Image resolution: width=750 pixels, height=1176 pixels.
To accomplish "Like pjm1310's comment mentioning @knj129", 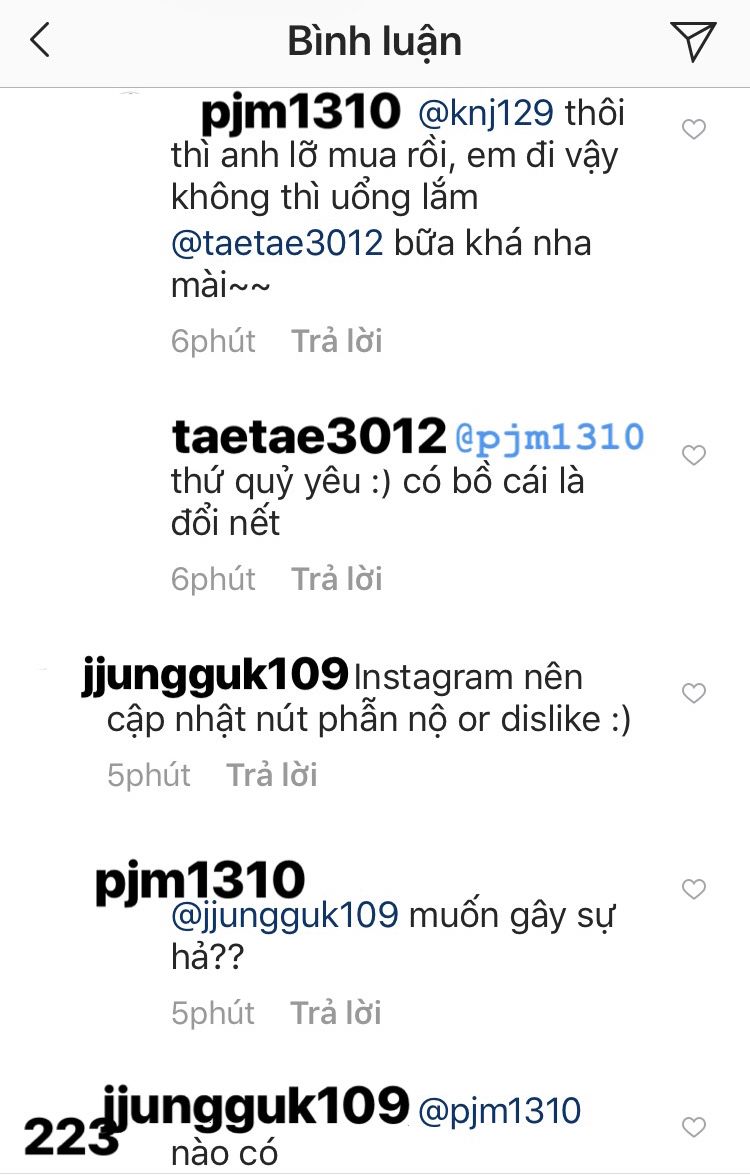I will click(693, 129).
